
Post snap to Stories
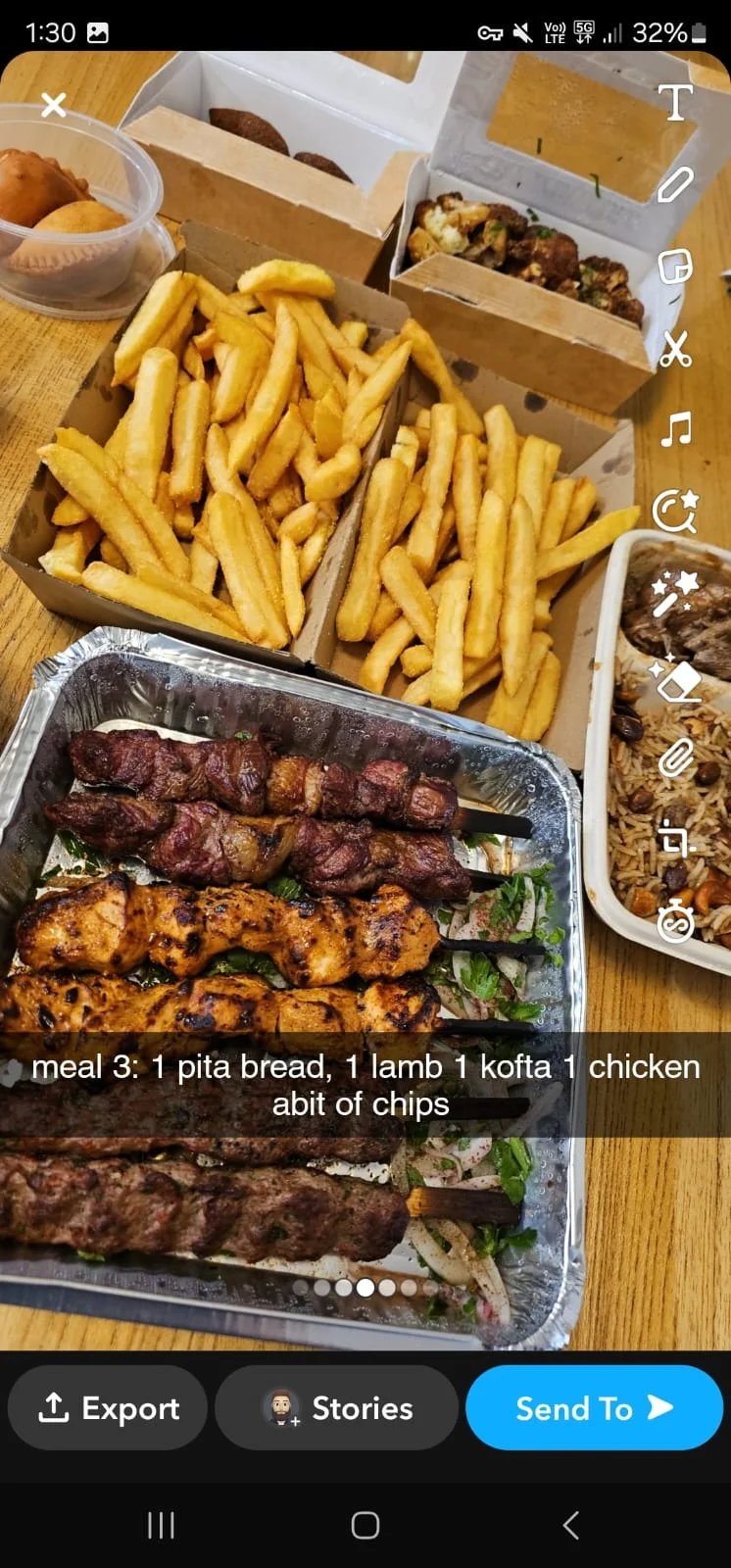[337, 1408]
